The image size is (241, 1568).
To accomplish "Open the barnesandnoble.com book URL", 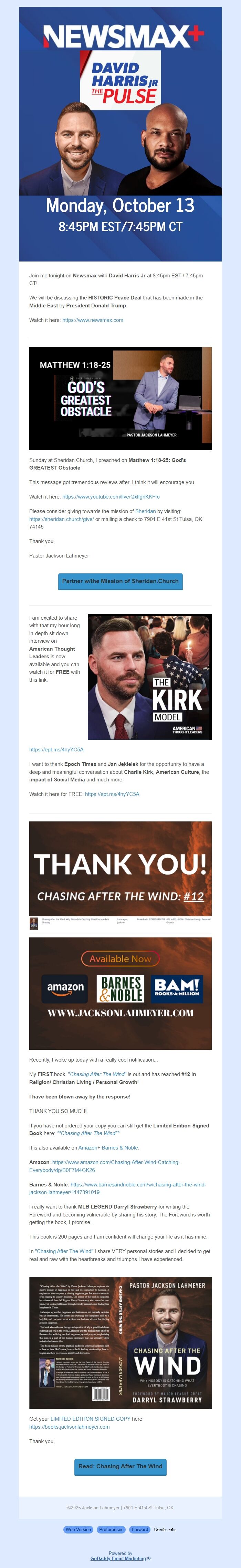I will point(137,1184).
